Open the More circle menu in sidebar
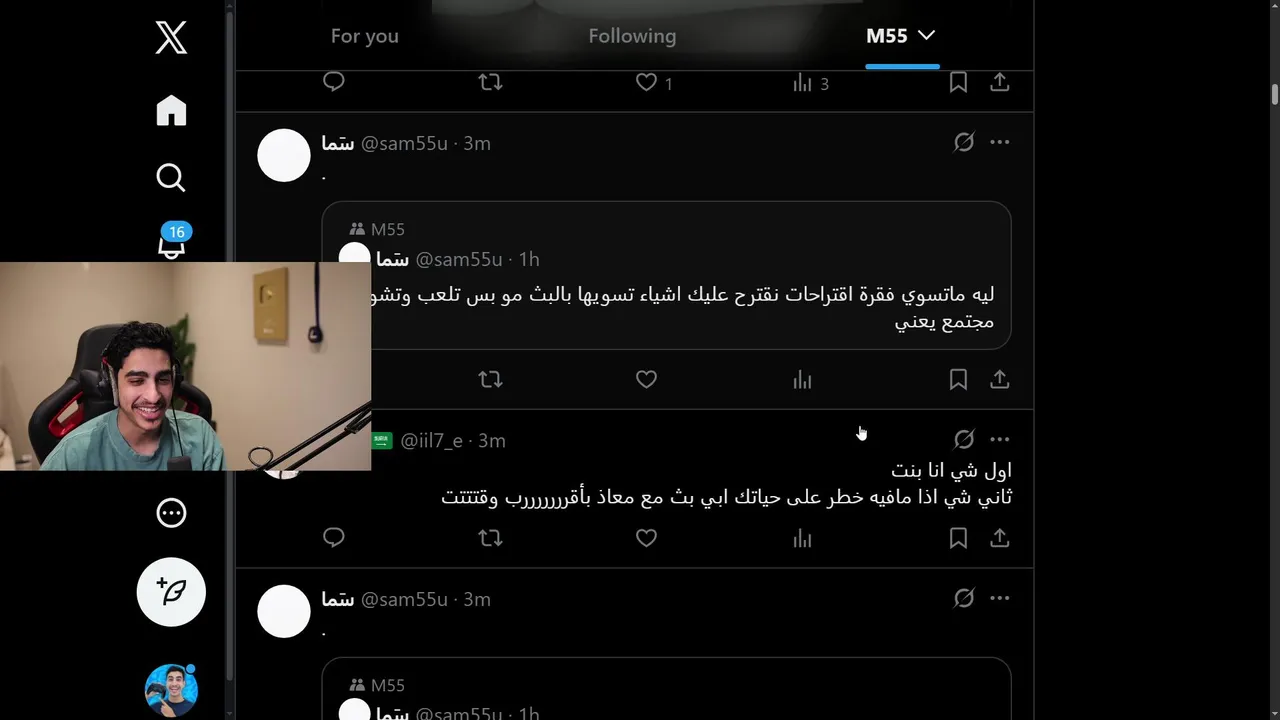 click(x=171, y=513)
